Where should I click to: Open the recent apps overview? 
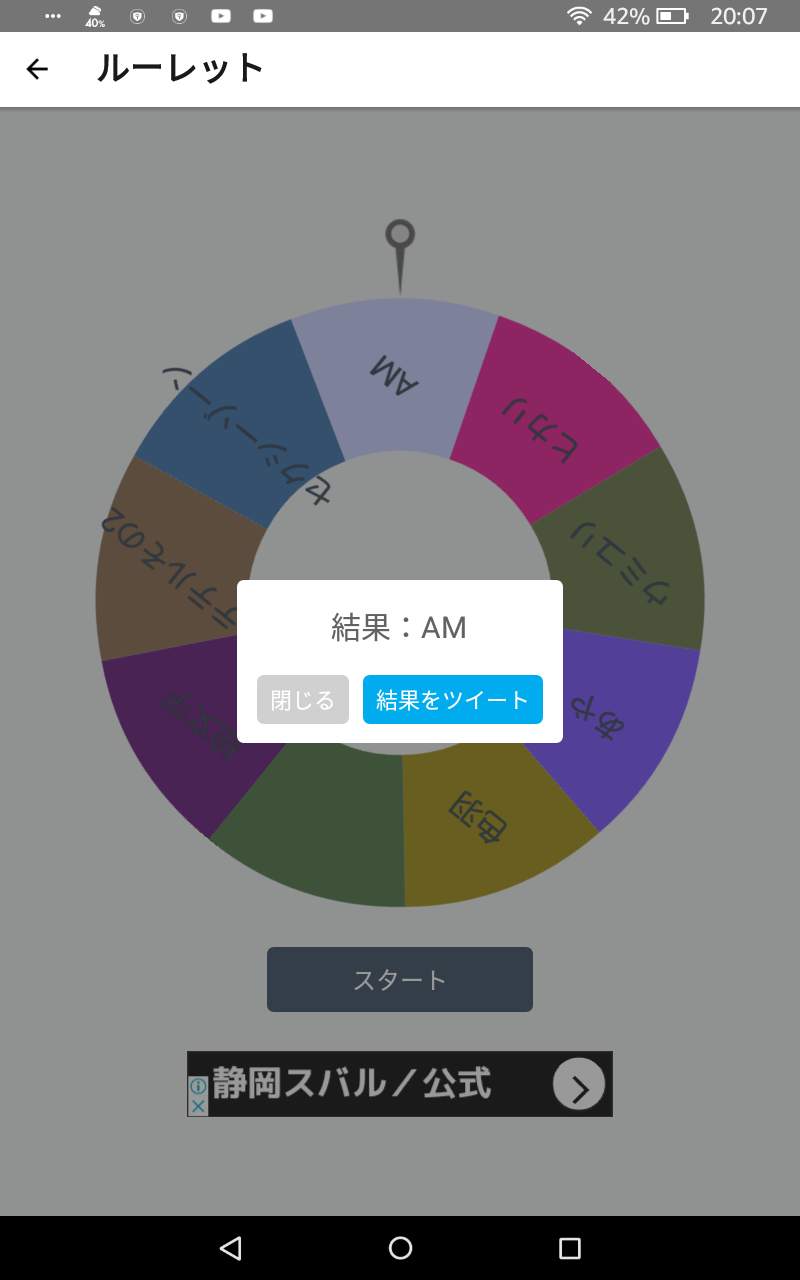click(570, 1248)
